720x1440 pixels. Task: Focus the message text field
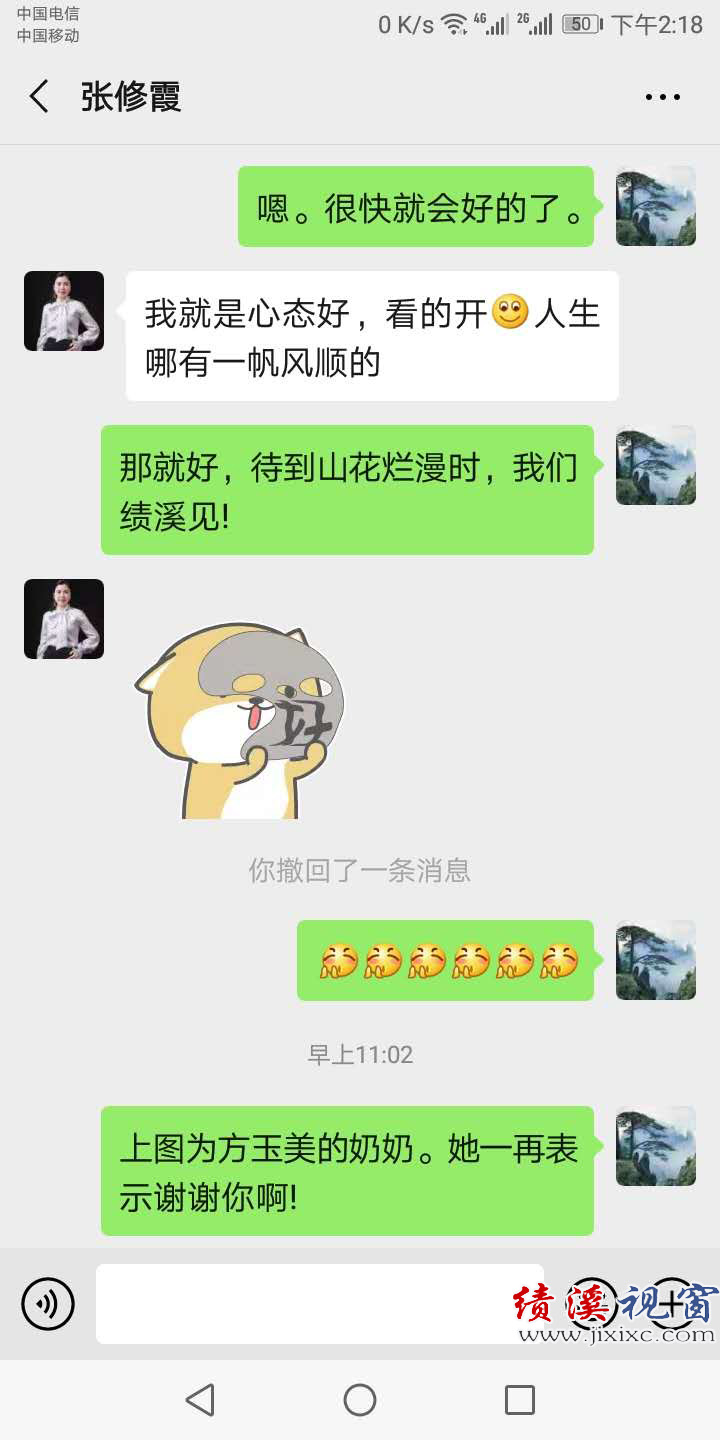(x=320, y=1303)
